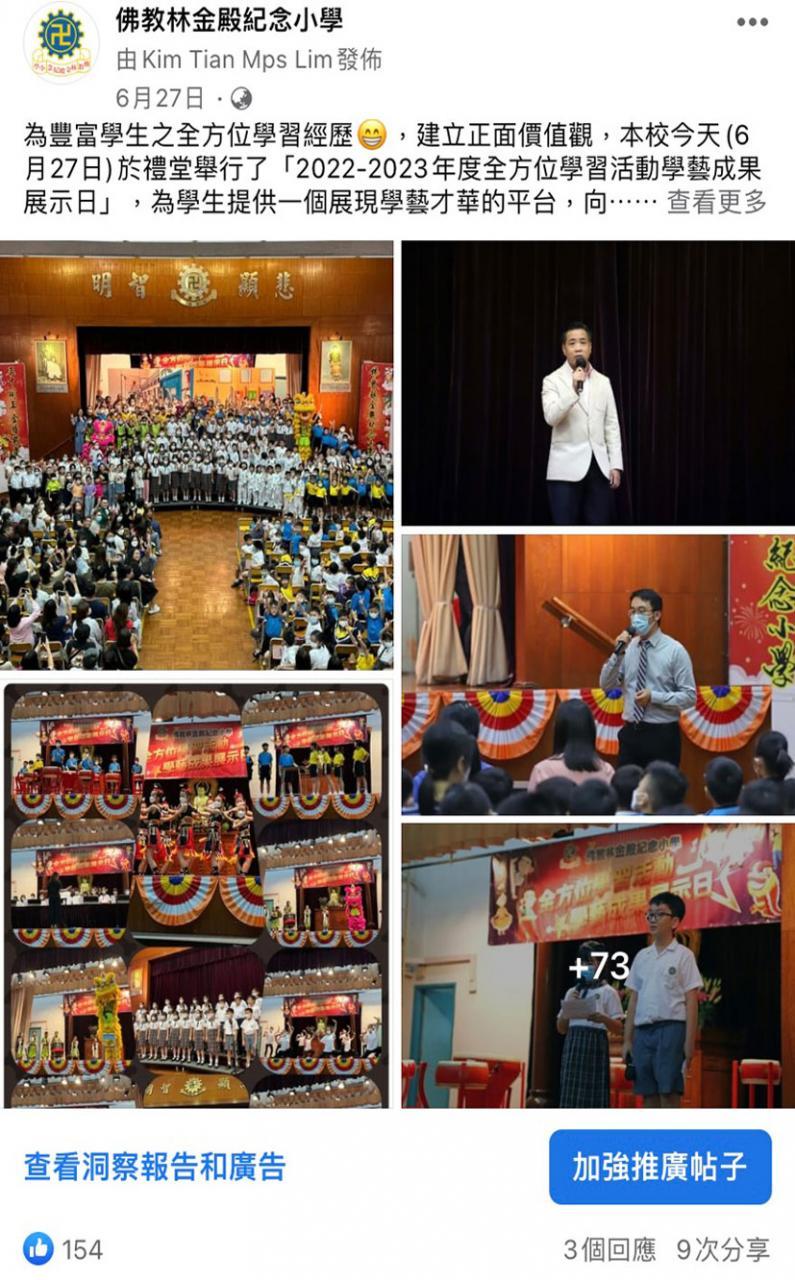Open the hall audience group photo
This screenshot has height=1280, width=795.
tap(197, 455)
